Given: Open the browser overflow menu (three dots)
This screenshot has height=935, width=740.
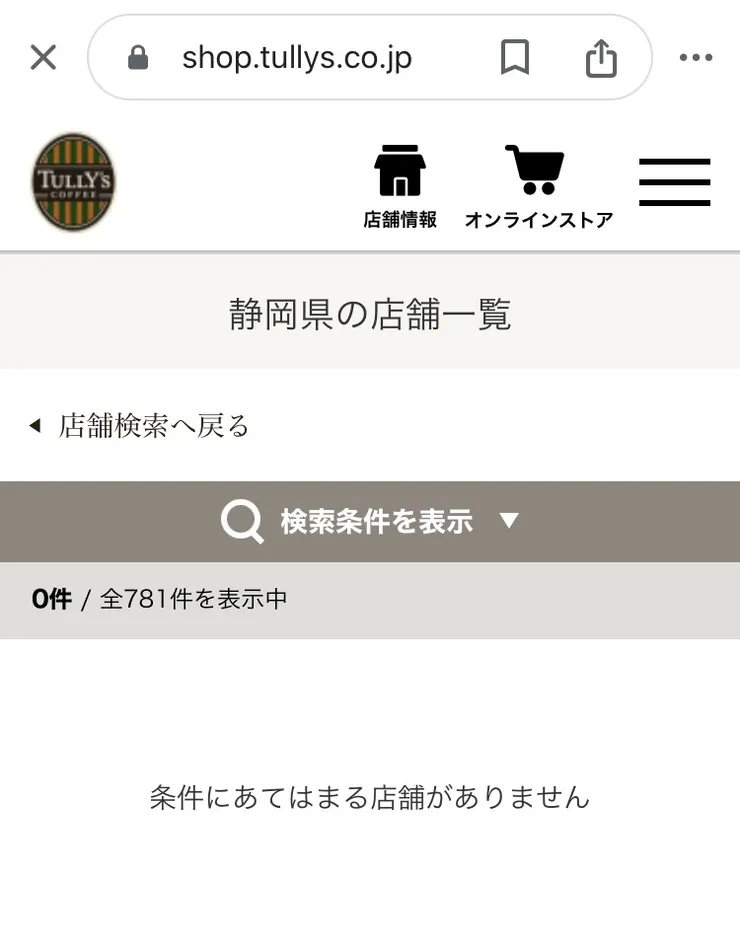Looking at the screenshot, I should [x=696, y=57].
